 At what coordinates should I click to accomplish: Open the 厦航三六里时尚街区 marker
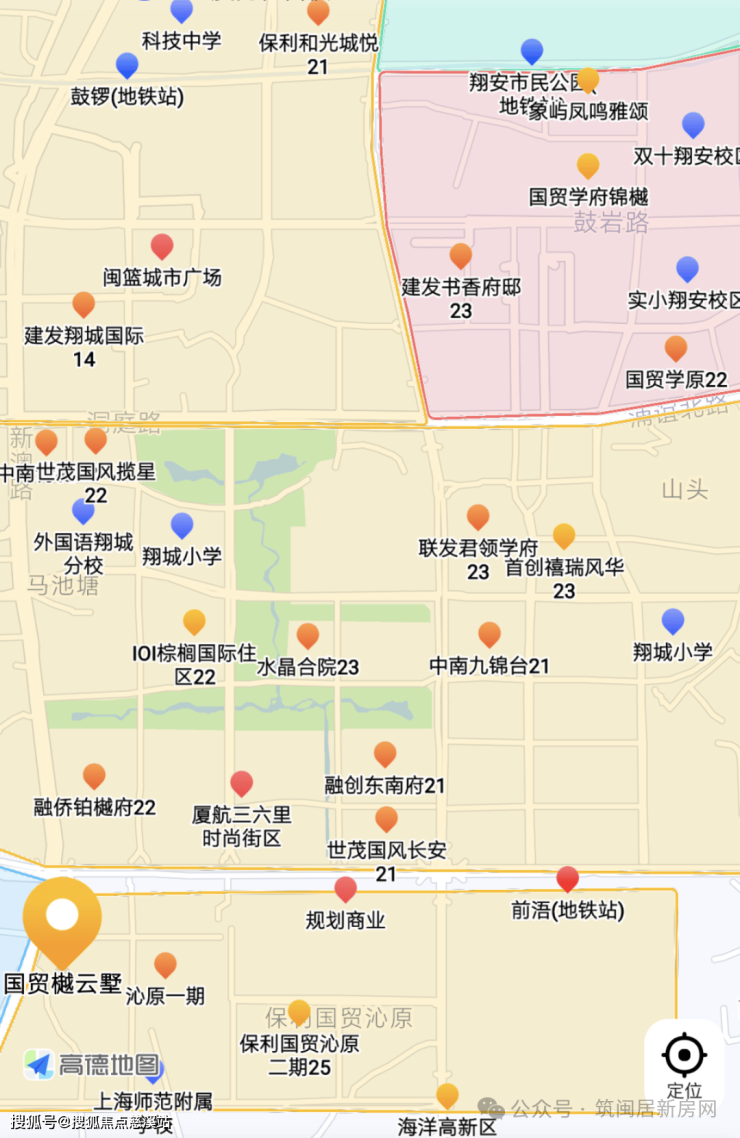pyautogui.click(x=242, y=784)
